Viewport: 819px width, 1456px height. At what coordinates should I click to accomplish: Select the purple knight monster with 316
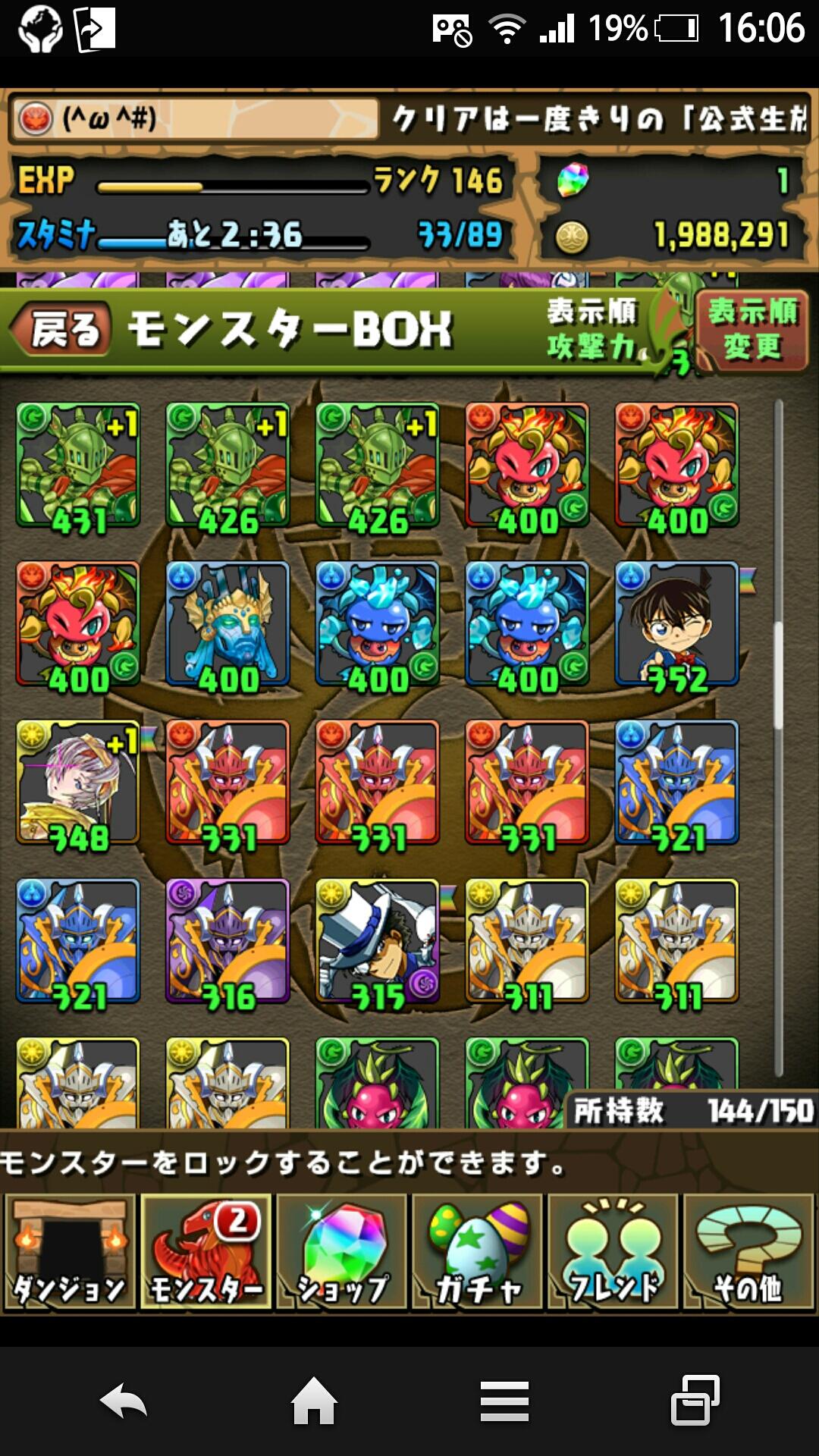(227, 941)
